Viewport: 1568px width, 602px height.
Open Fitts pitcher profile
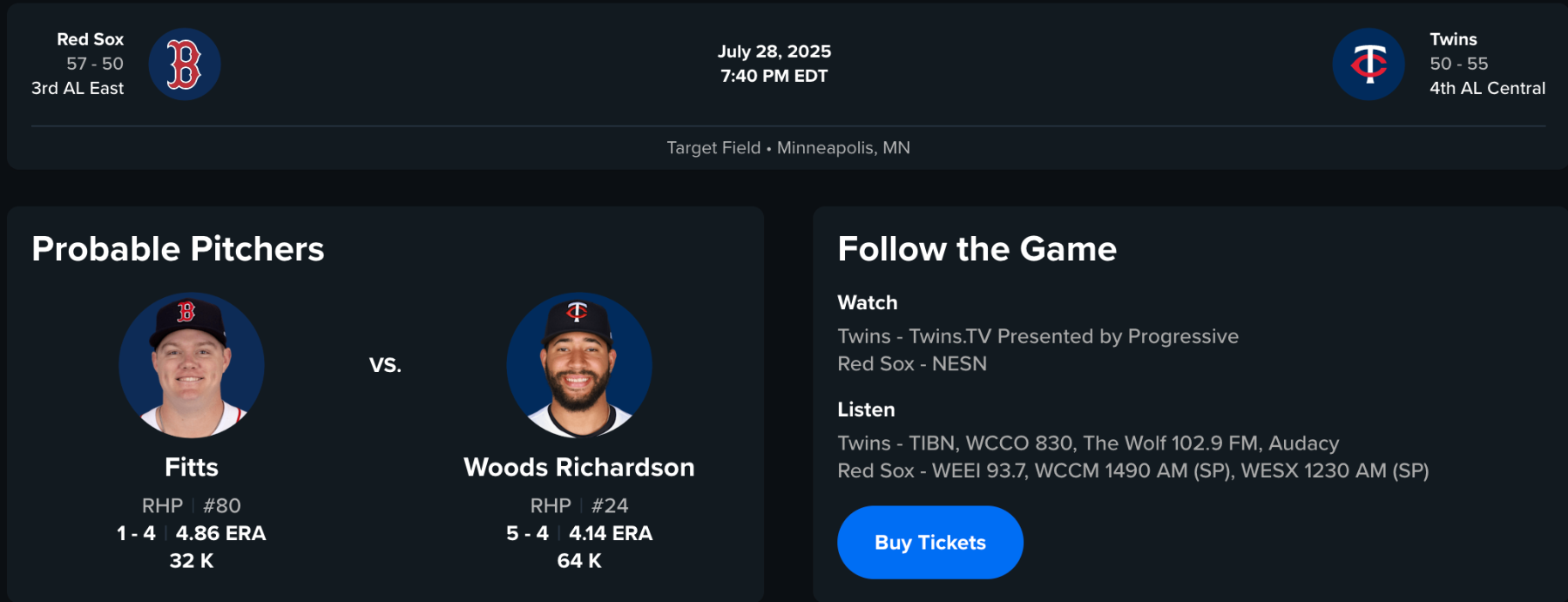click(192, 467)
